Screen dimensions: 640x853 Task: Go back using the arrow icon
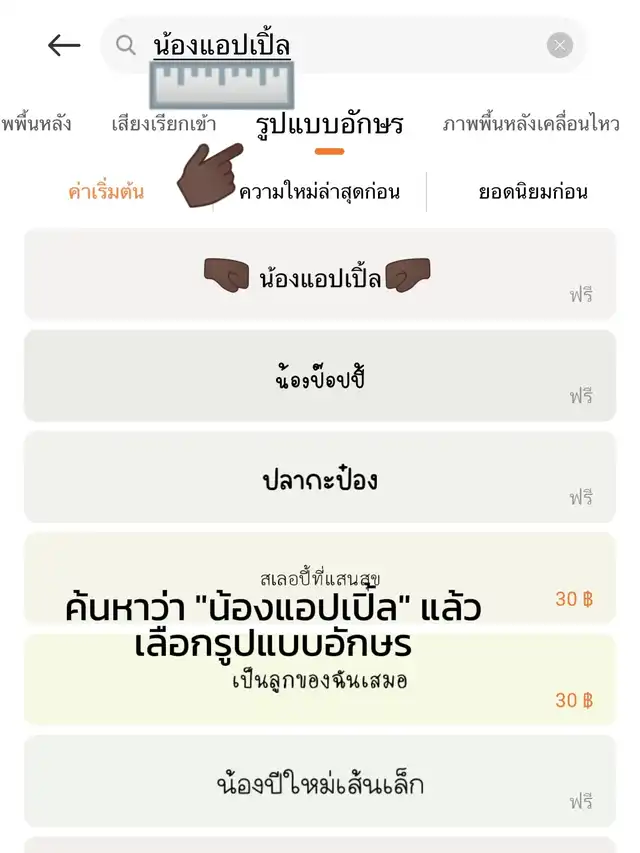[x=64, y=45]
